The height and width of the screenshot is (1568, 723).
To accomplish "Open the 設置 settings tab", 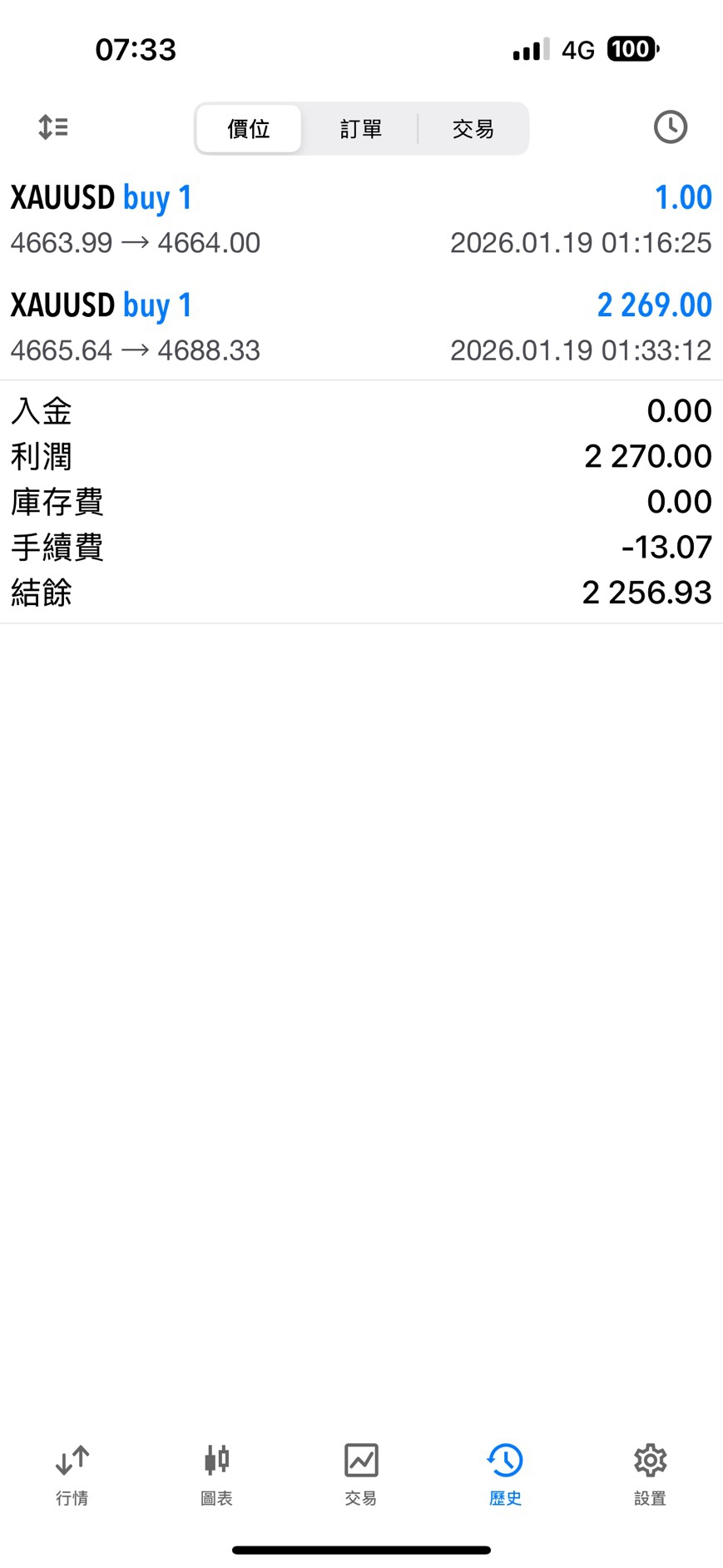I will pyautogui.click(x=650, y=1475).
